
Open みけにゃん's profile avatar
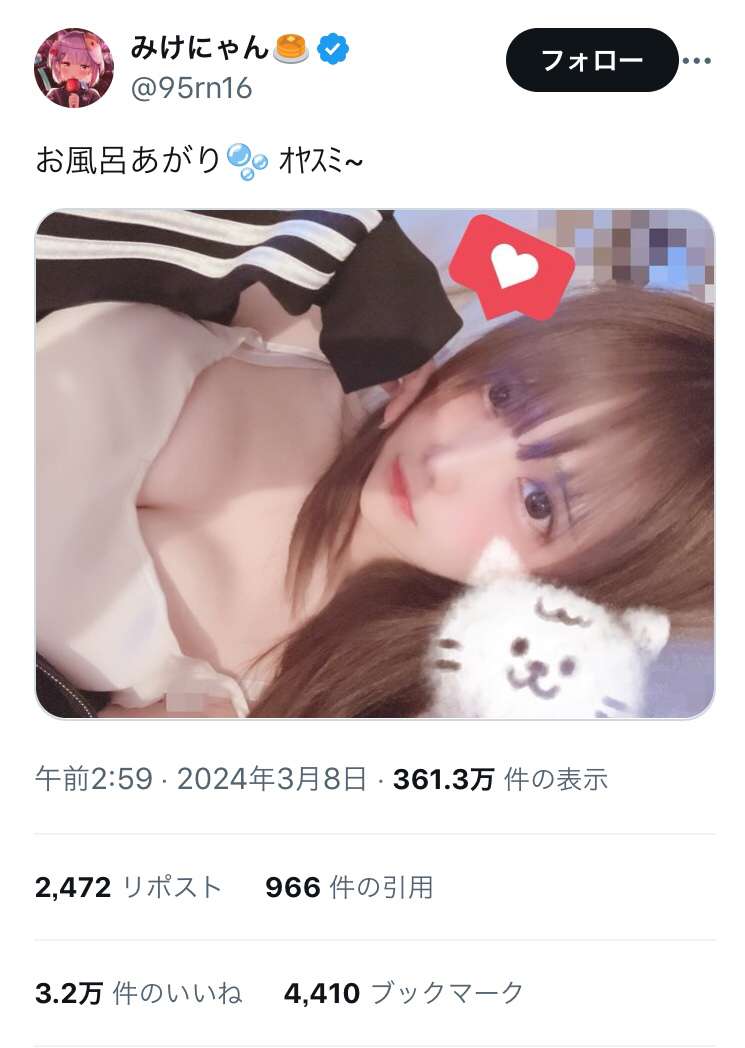[74, 68]
